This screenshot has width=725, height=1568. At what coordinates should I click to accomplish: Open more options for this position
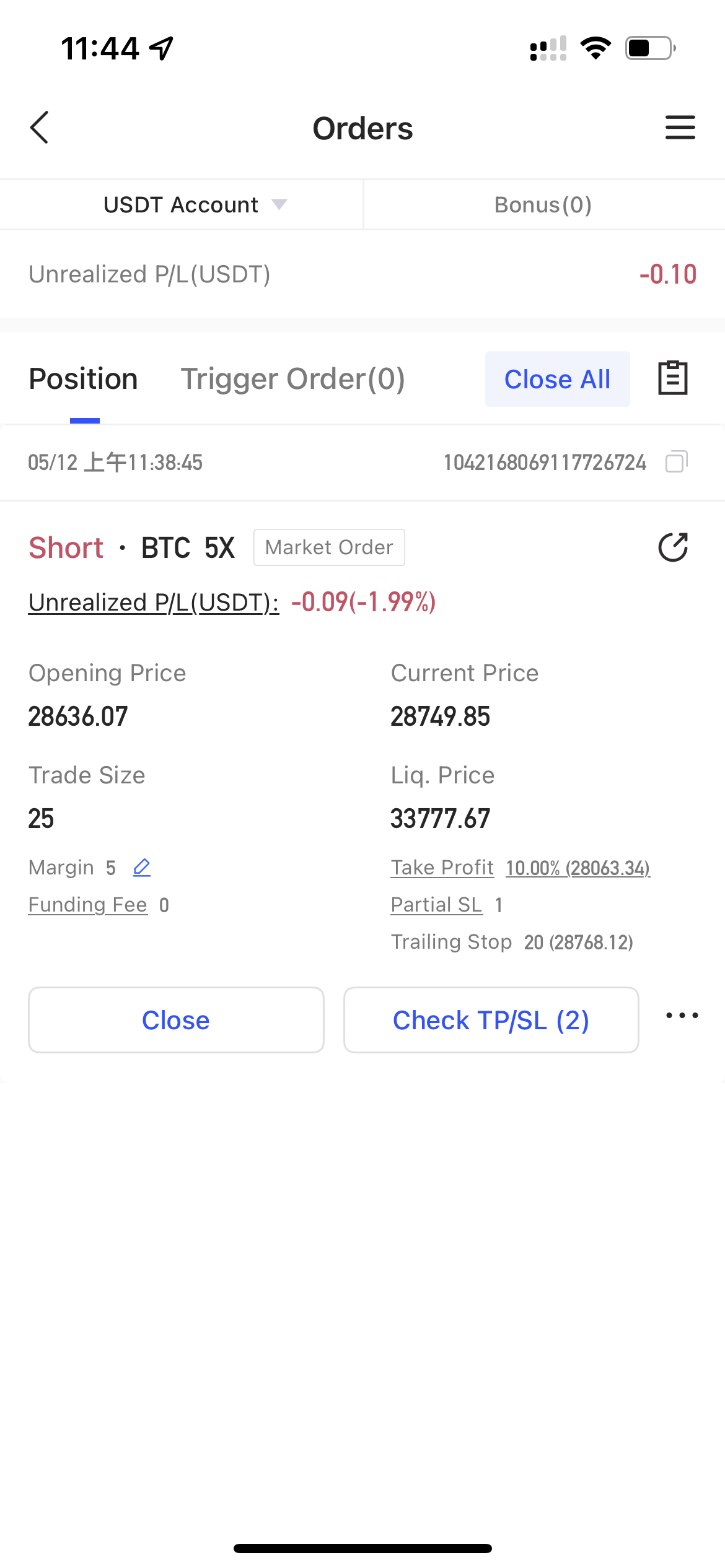682,1016
